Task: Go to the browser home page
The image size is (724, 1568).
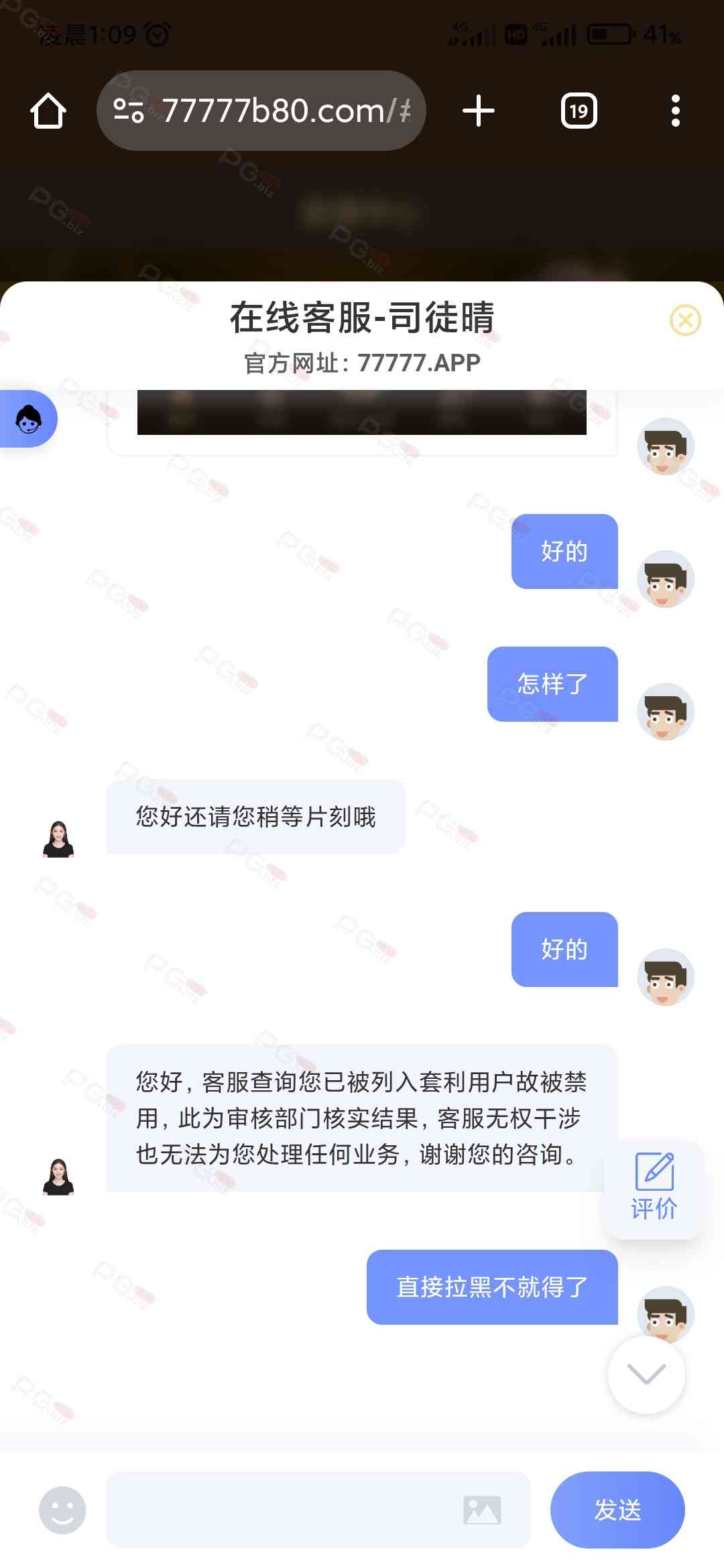Action: tap(48, 111)
